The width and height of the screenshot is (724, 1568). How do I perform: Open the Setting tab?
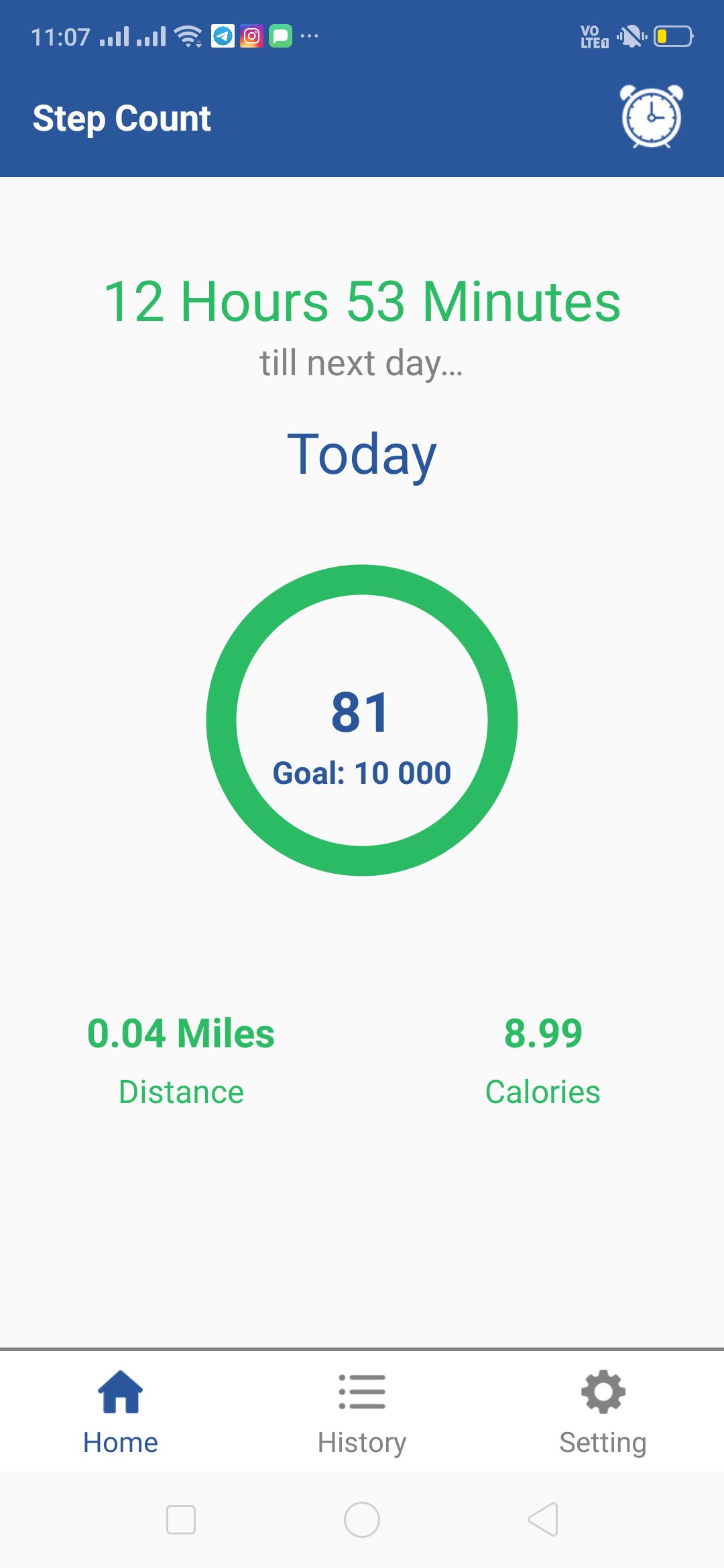603,1413
